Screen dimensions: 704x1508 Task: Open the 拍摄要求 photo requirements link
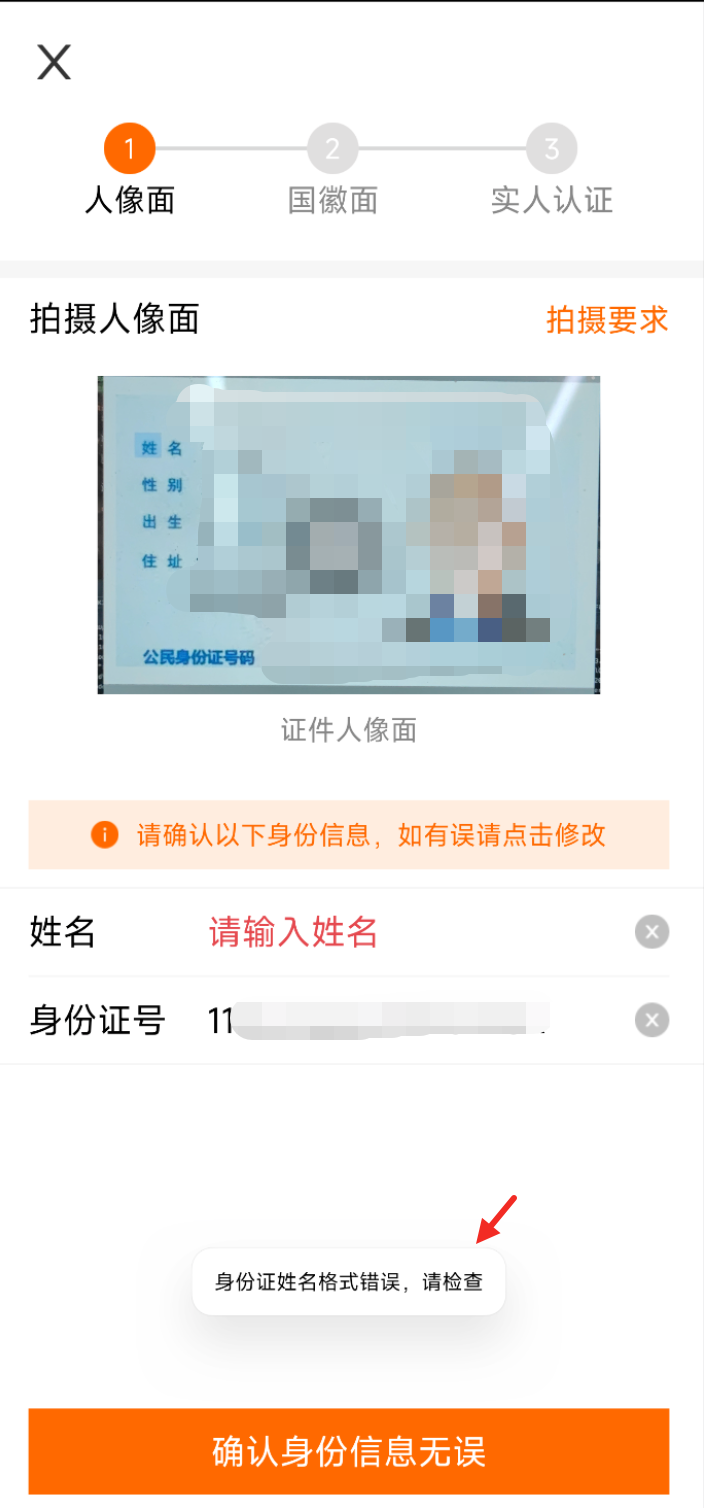pos(606,320)
